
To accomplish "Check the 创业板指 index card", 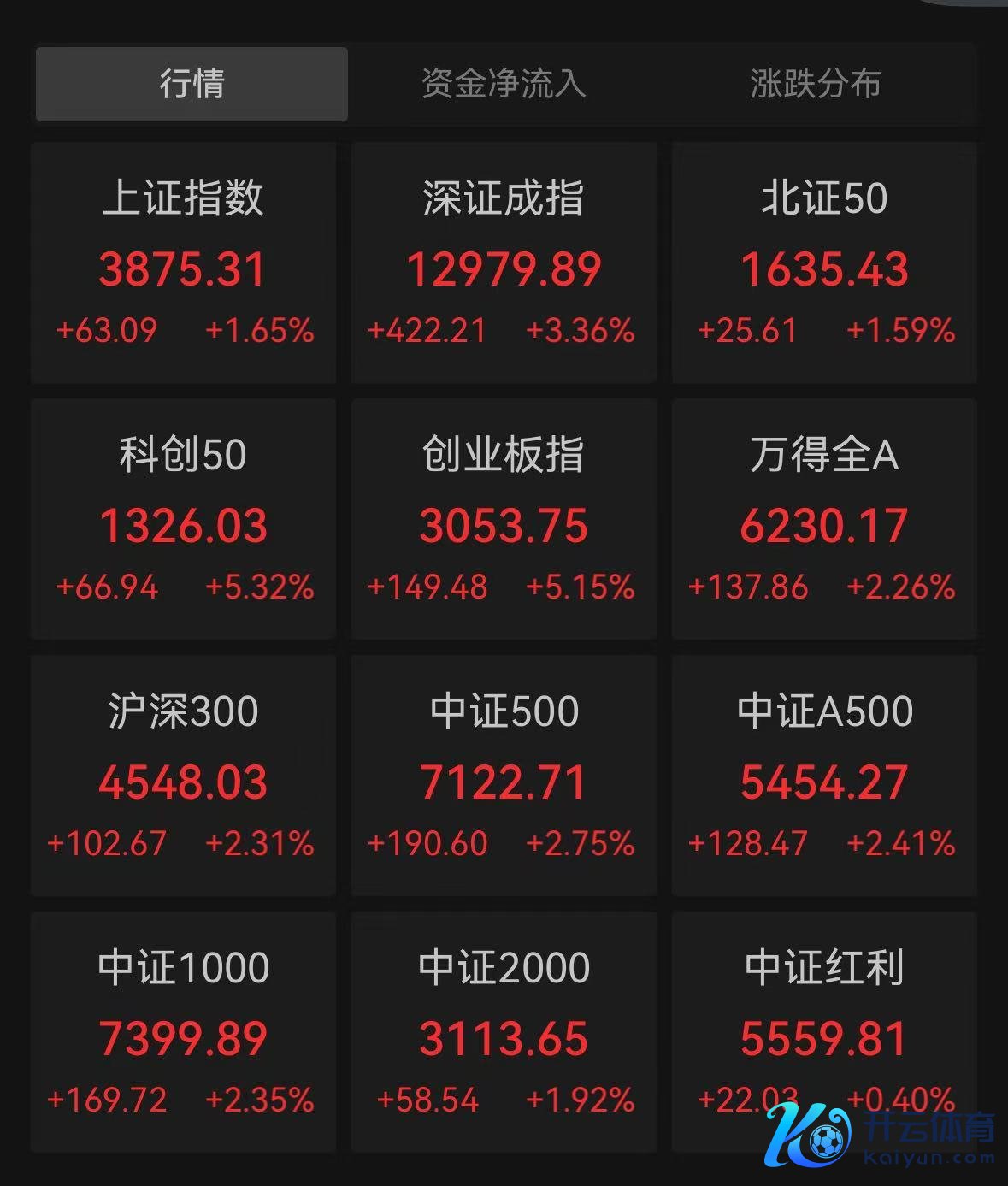I will (x=504, y=519).
